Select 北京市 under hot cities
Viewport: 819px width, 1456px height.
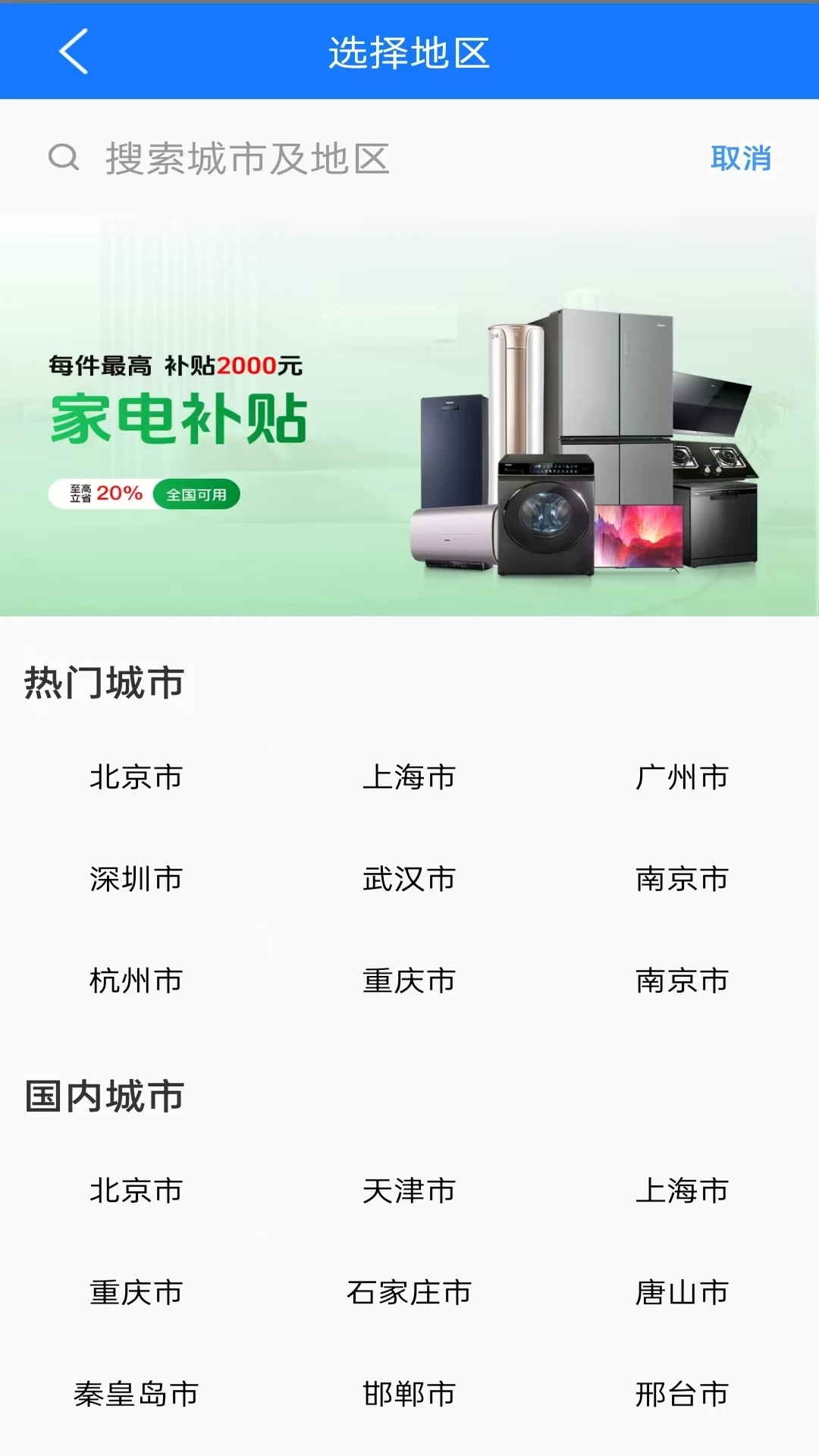click(x=136, y=777)
